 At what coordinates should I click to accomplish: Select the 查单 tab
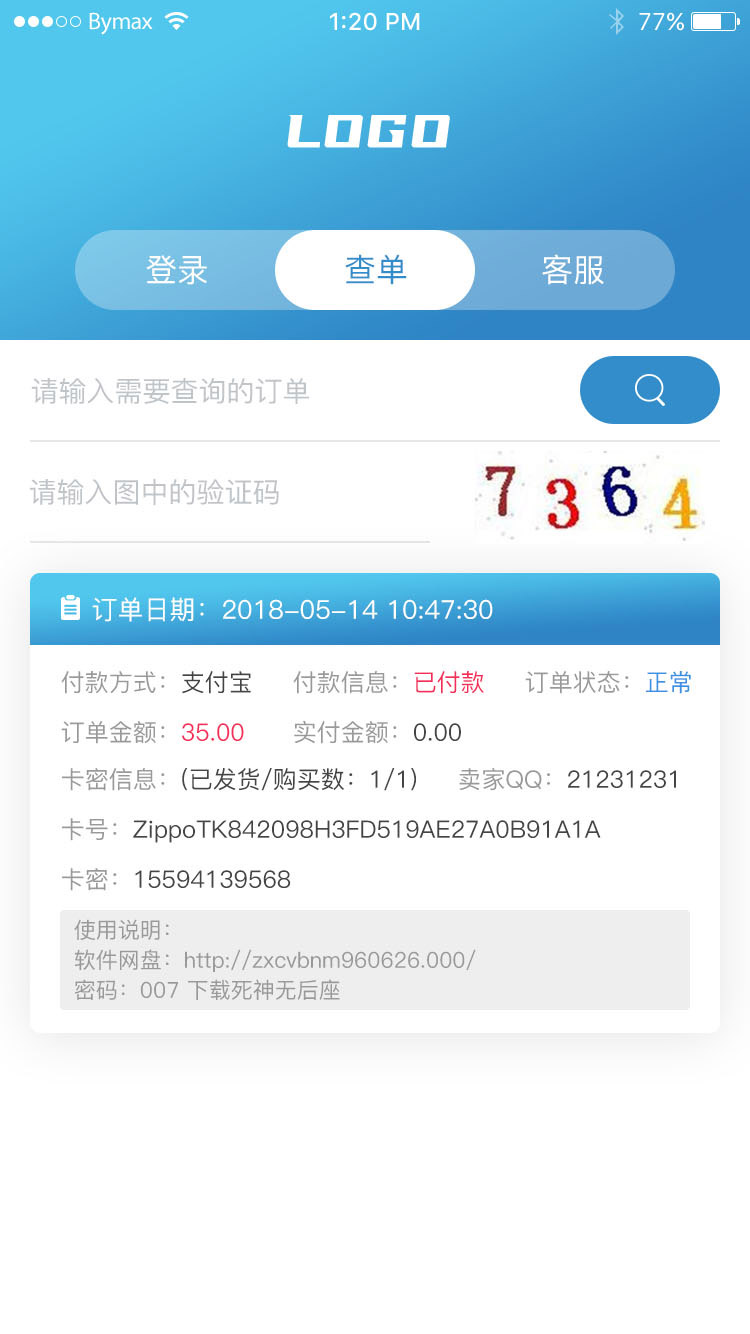click(375, 270)
